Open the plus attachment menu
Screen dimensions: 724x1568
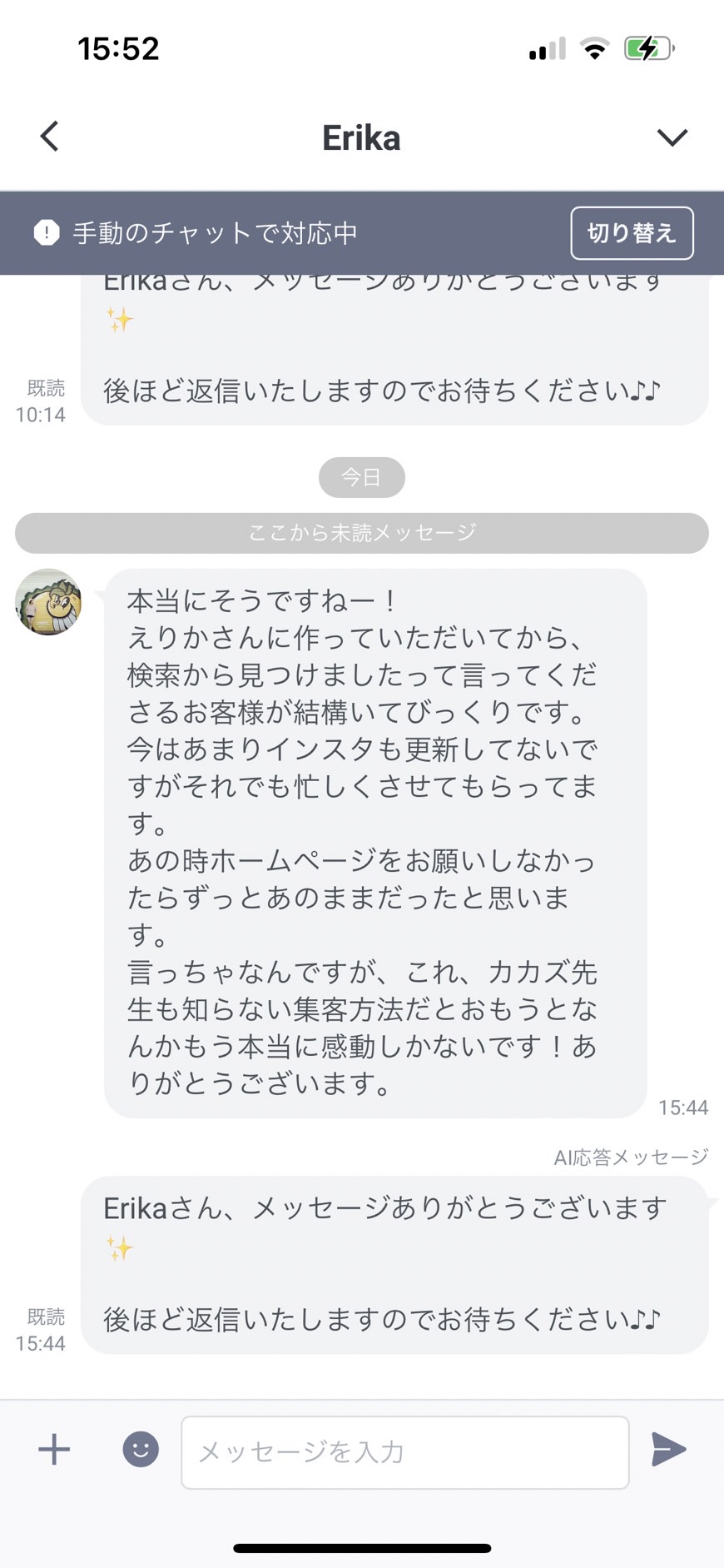click(x=54, y=1450)
